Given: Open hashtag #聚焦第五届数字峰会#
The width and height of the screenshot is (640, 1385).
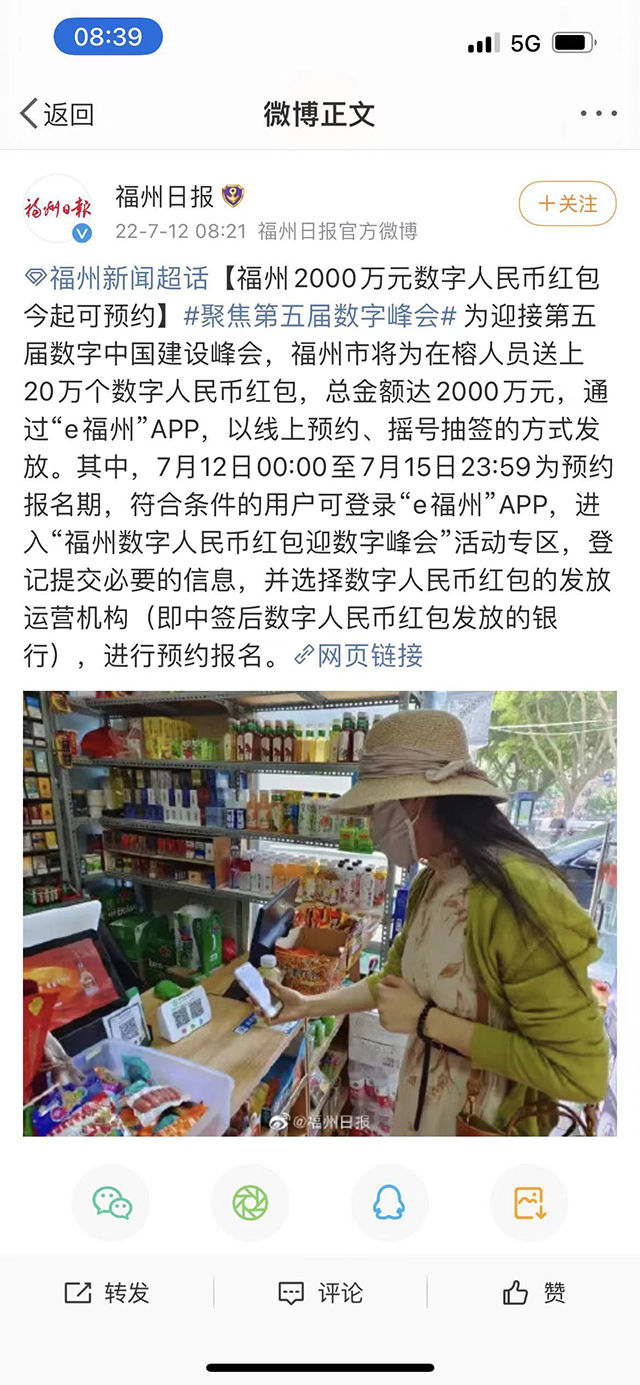Looking at the screenshot, I should [x=320, y=316].
